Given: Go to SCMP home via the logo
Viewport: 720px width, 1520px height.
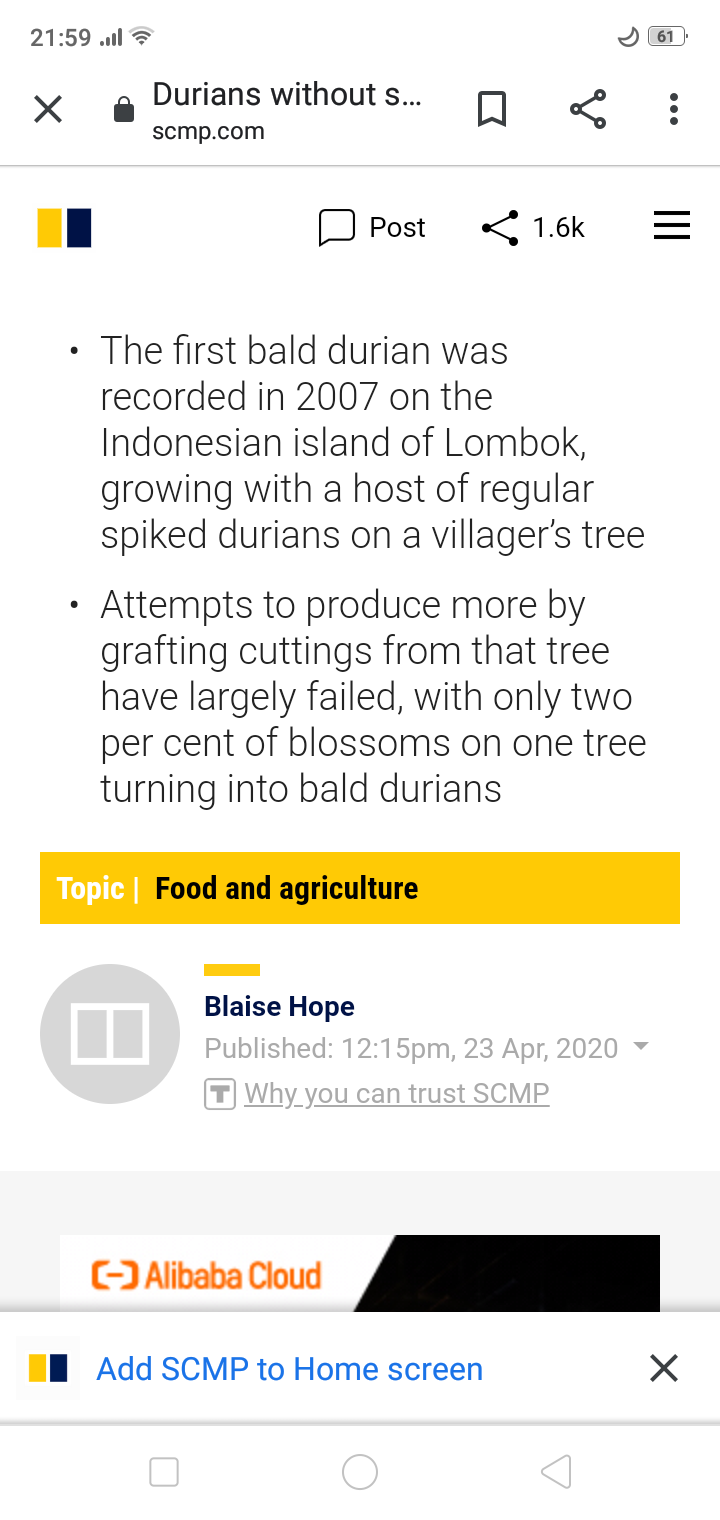Looking at the screenshot, I should (65, 228).
